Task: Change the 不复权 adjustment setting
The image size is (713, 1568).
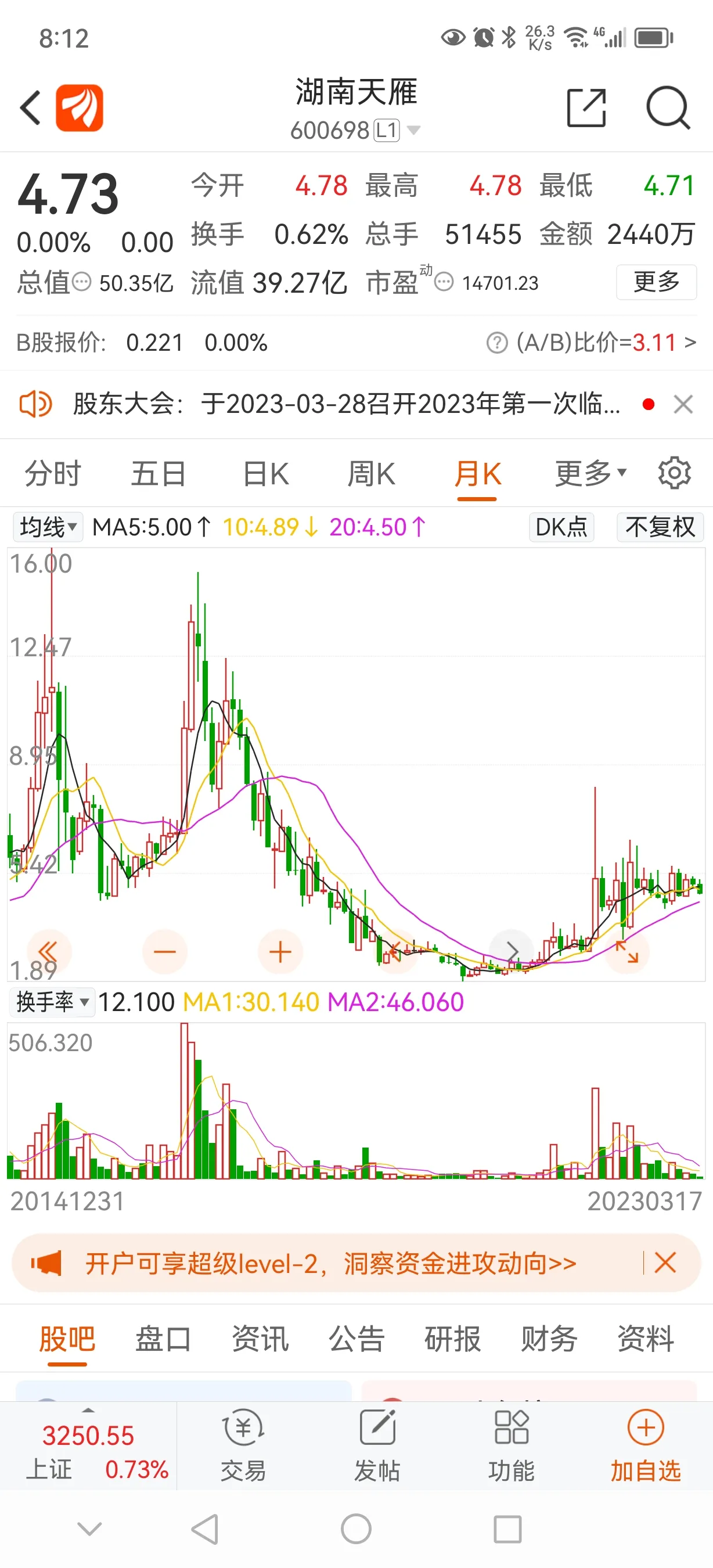Action: [x=660, y=527]
